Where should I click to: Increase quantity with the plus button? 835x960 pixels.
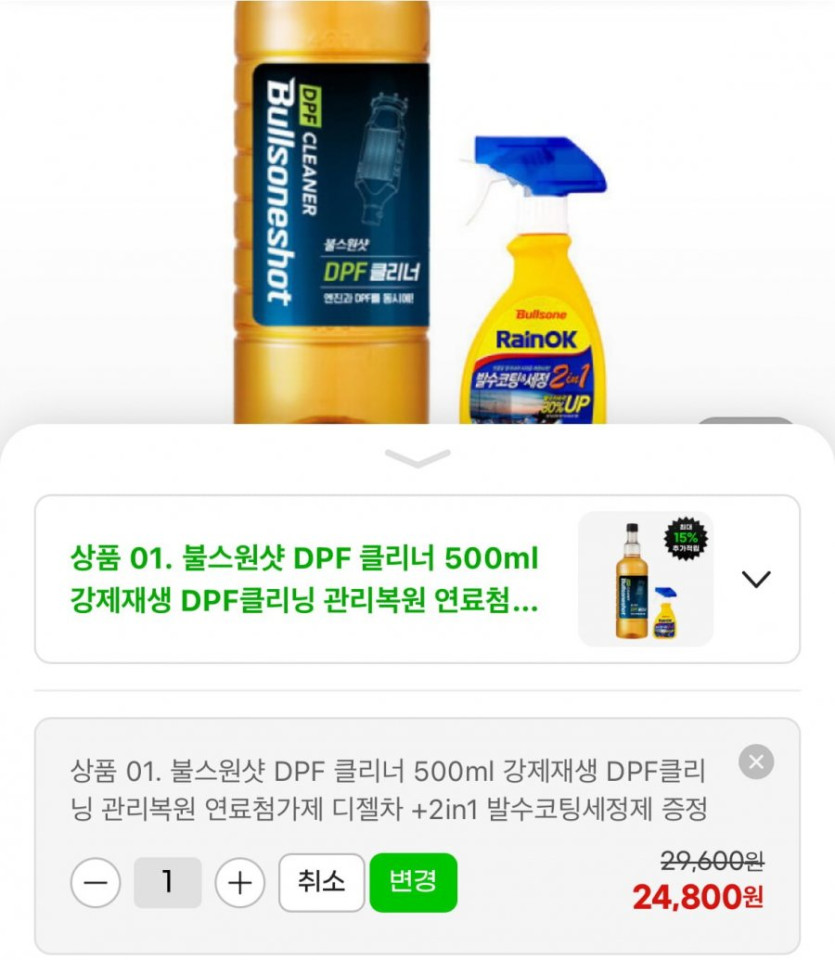click(x=240, y=883)
